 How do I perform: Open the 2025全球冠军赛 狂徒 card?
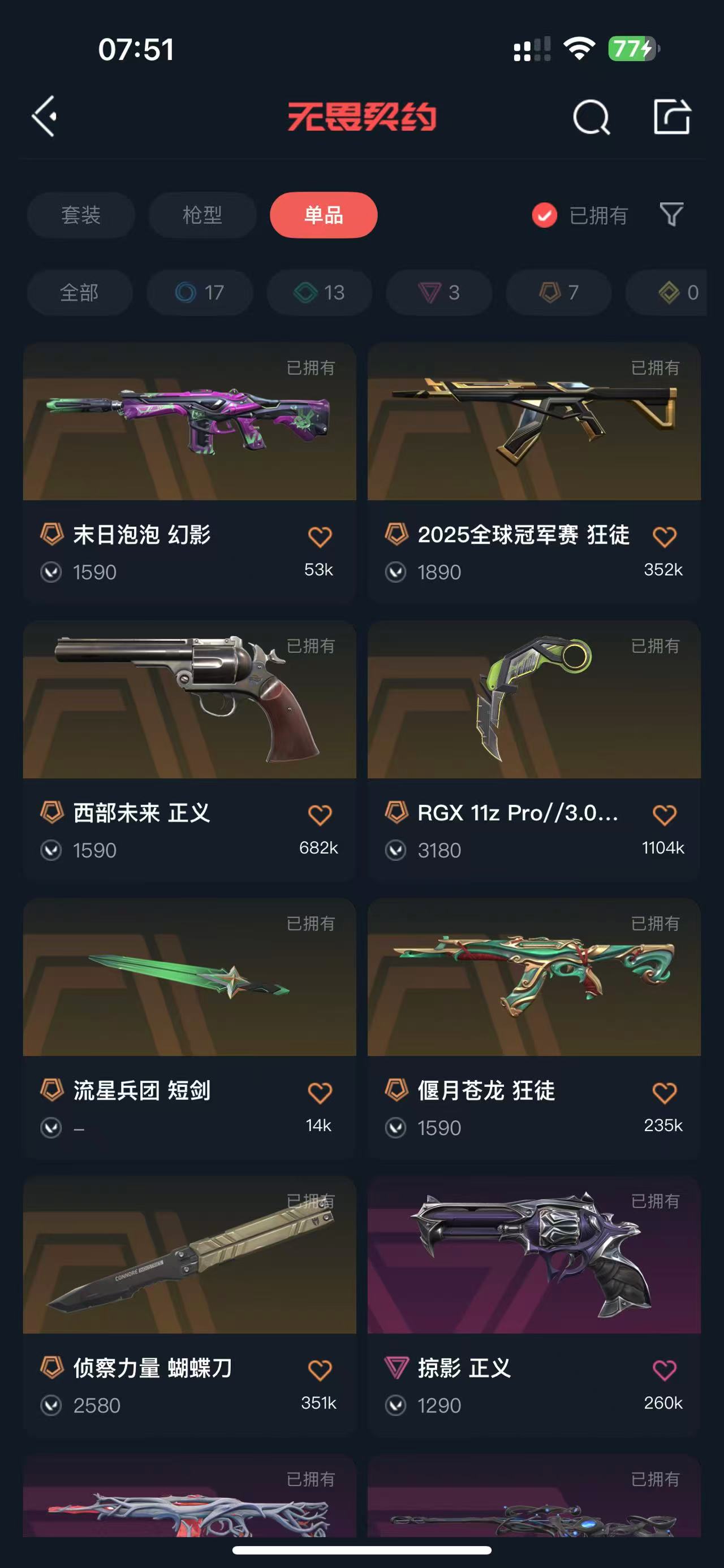click(534, 473)
